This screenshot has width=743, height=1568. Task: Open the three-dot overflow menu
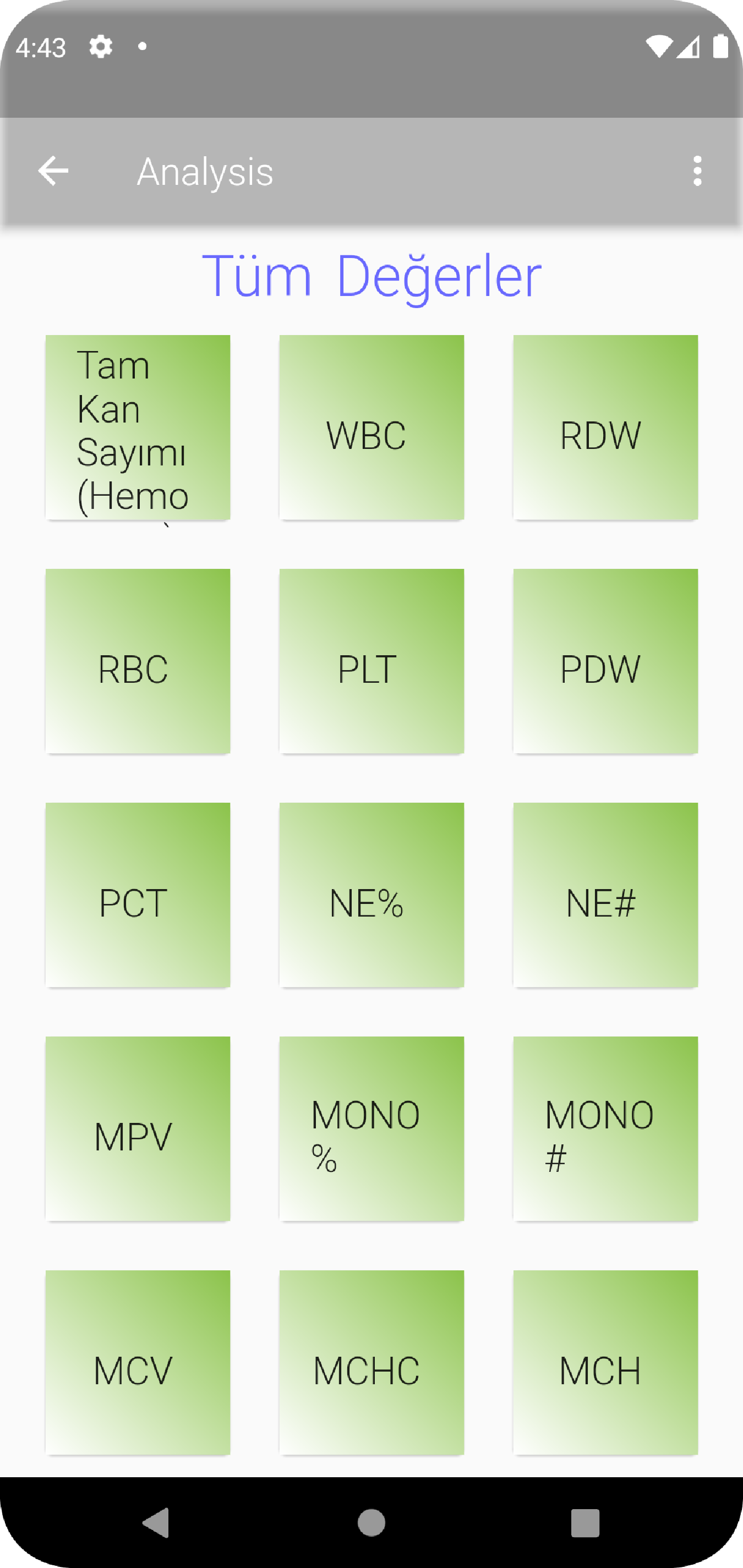click(x=697, y=171)
